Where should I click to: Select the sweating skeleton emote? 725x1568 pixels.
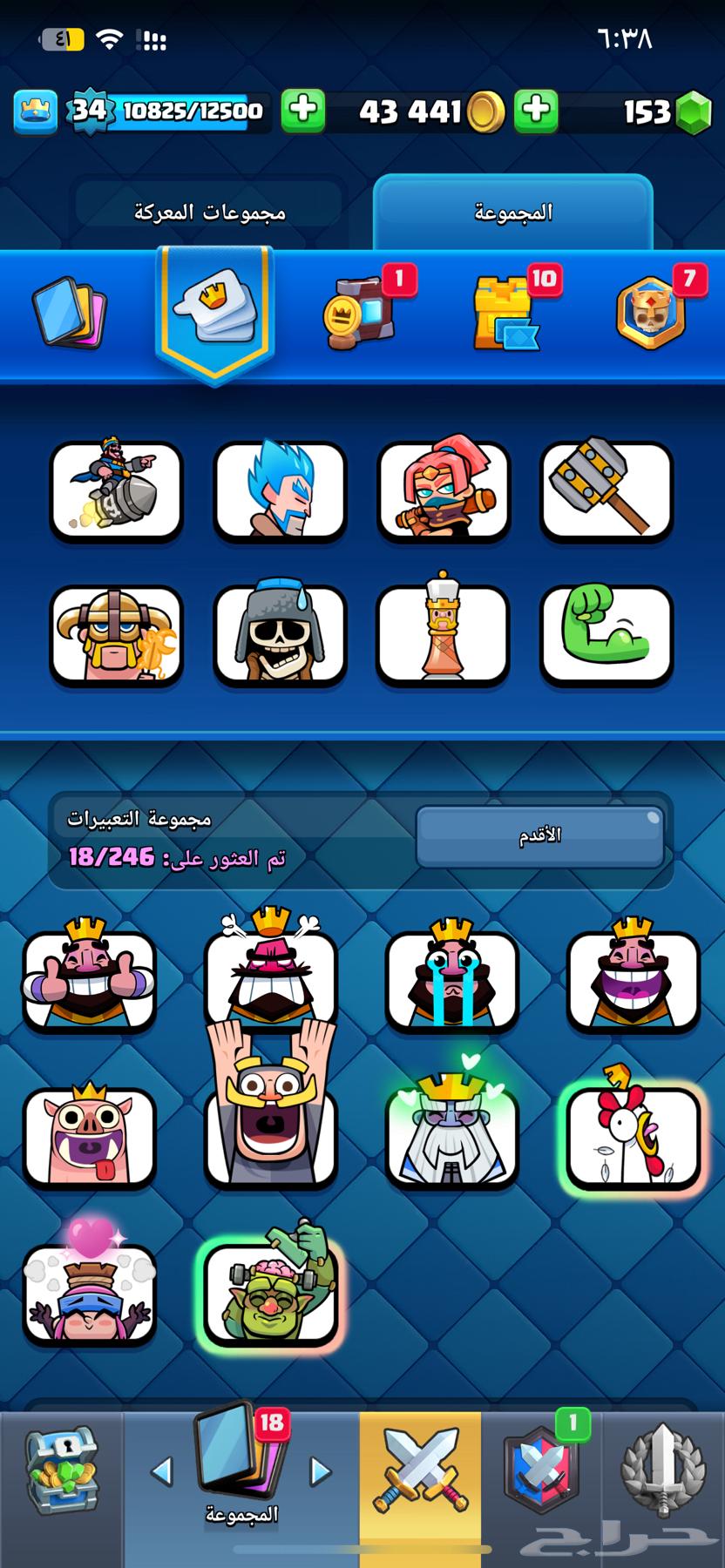tap(280, 634)
